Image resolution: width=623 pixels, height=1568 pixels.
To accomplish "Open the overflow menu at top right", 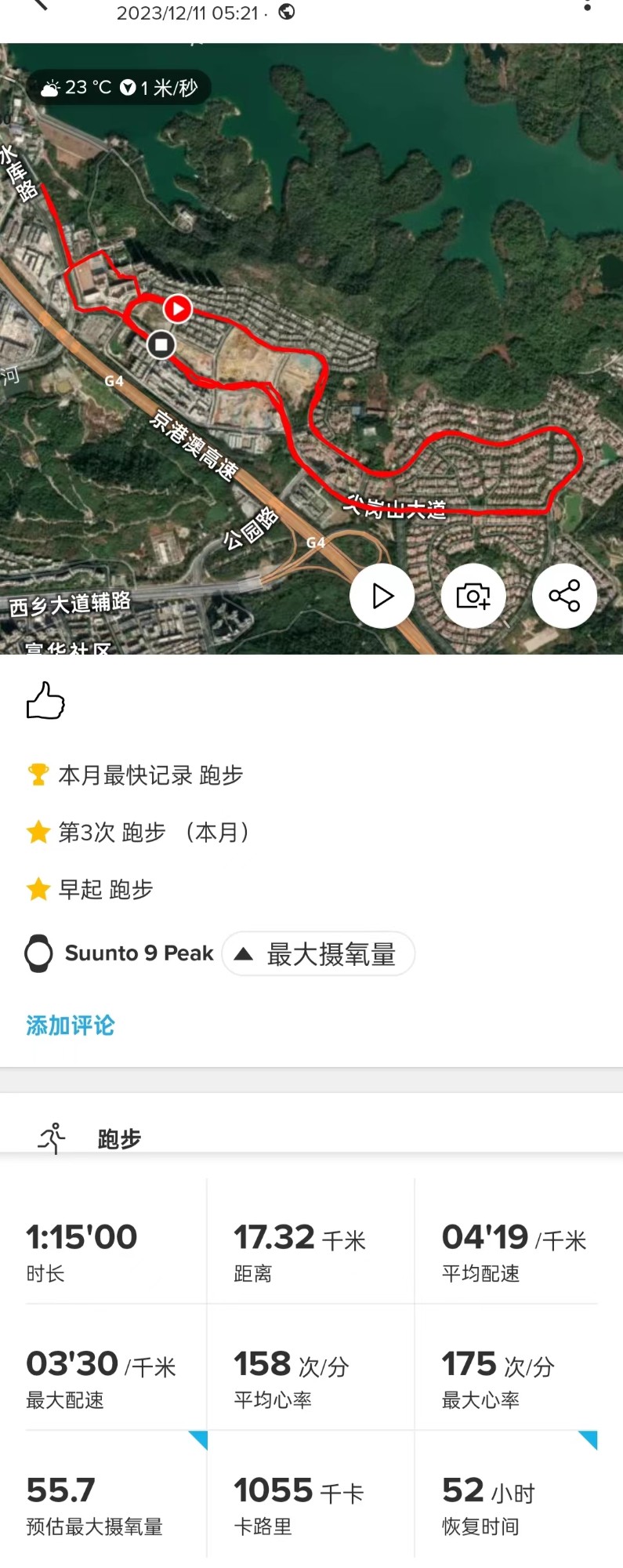I will 587,6.
